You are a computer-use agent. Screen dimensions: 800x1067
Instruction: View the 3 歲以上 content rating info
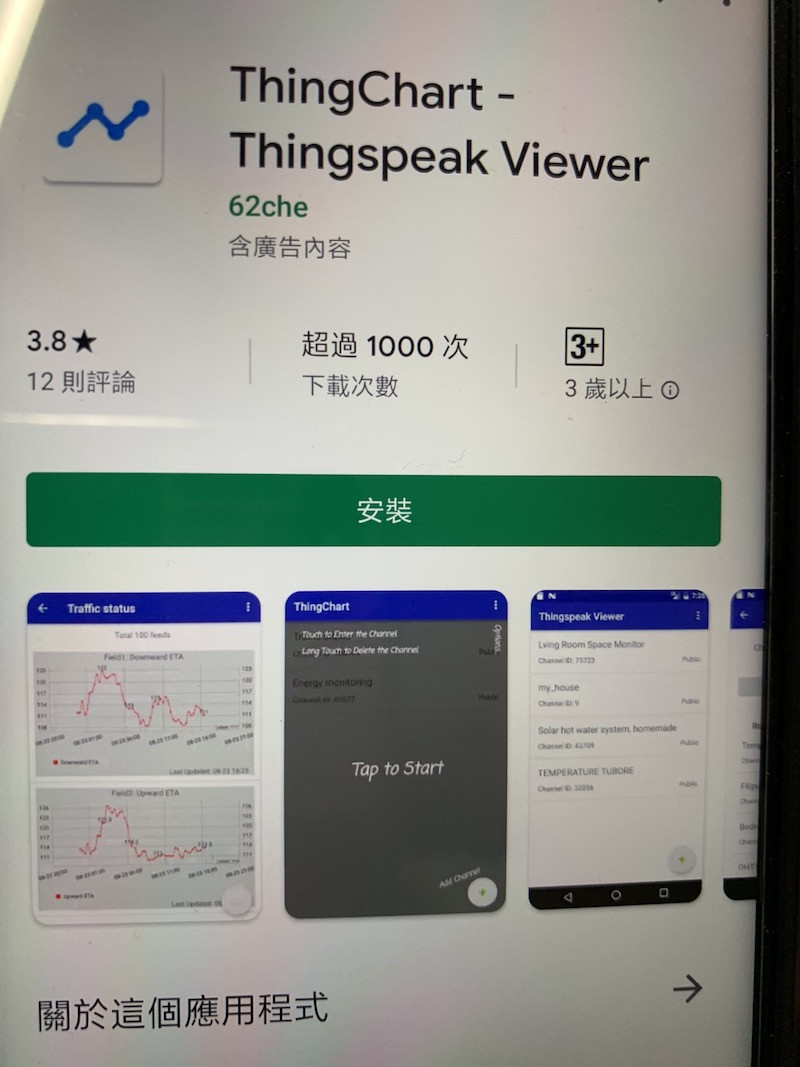670,390
